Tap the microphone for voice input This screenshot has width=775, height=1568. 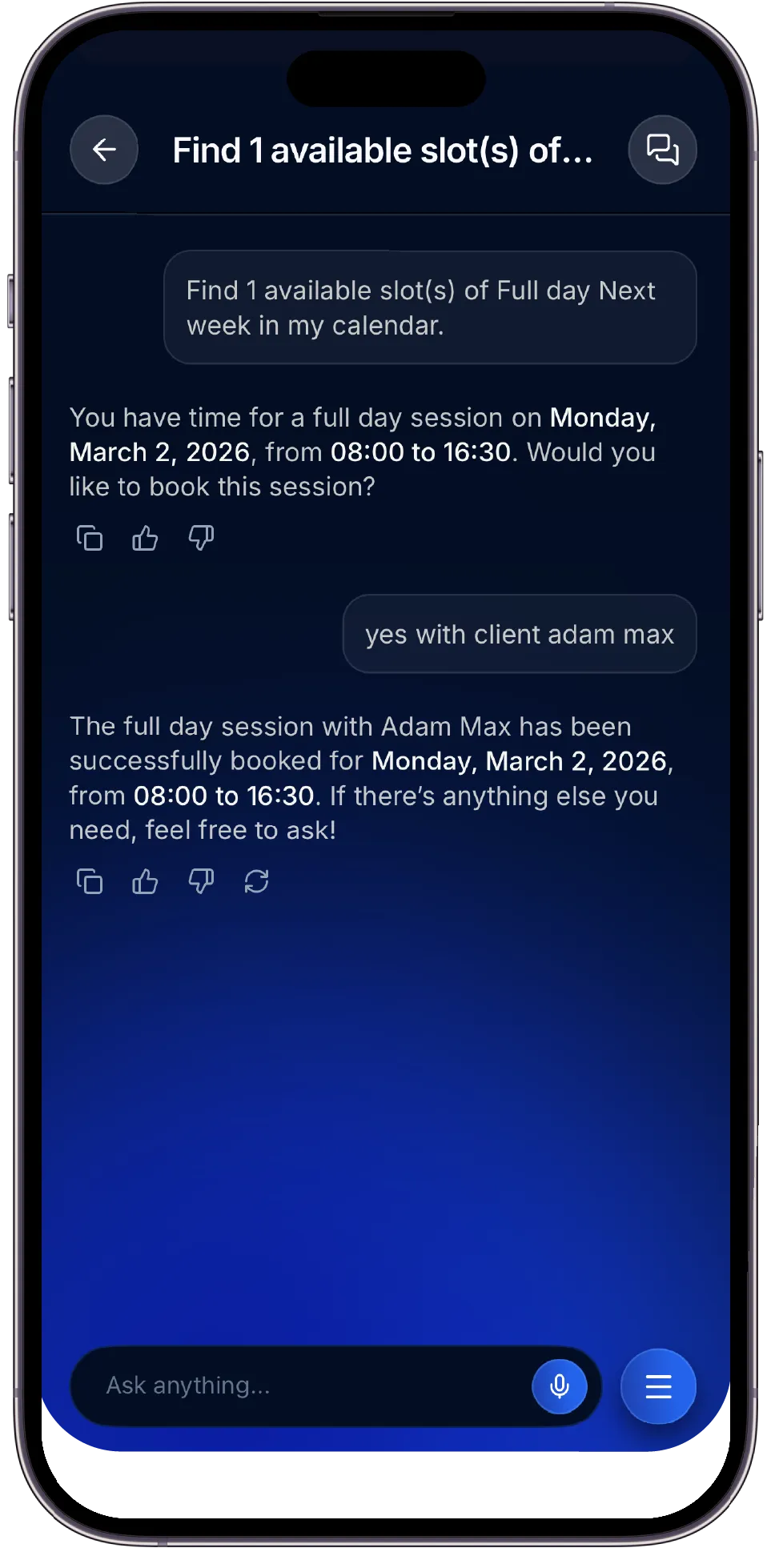click(x=560, y=1386)
